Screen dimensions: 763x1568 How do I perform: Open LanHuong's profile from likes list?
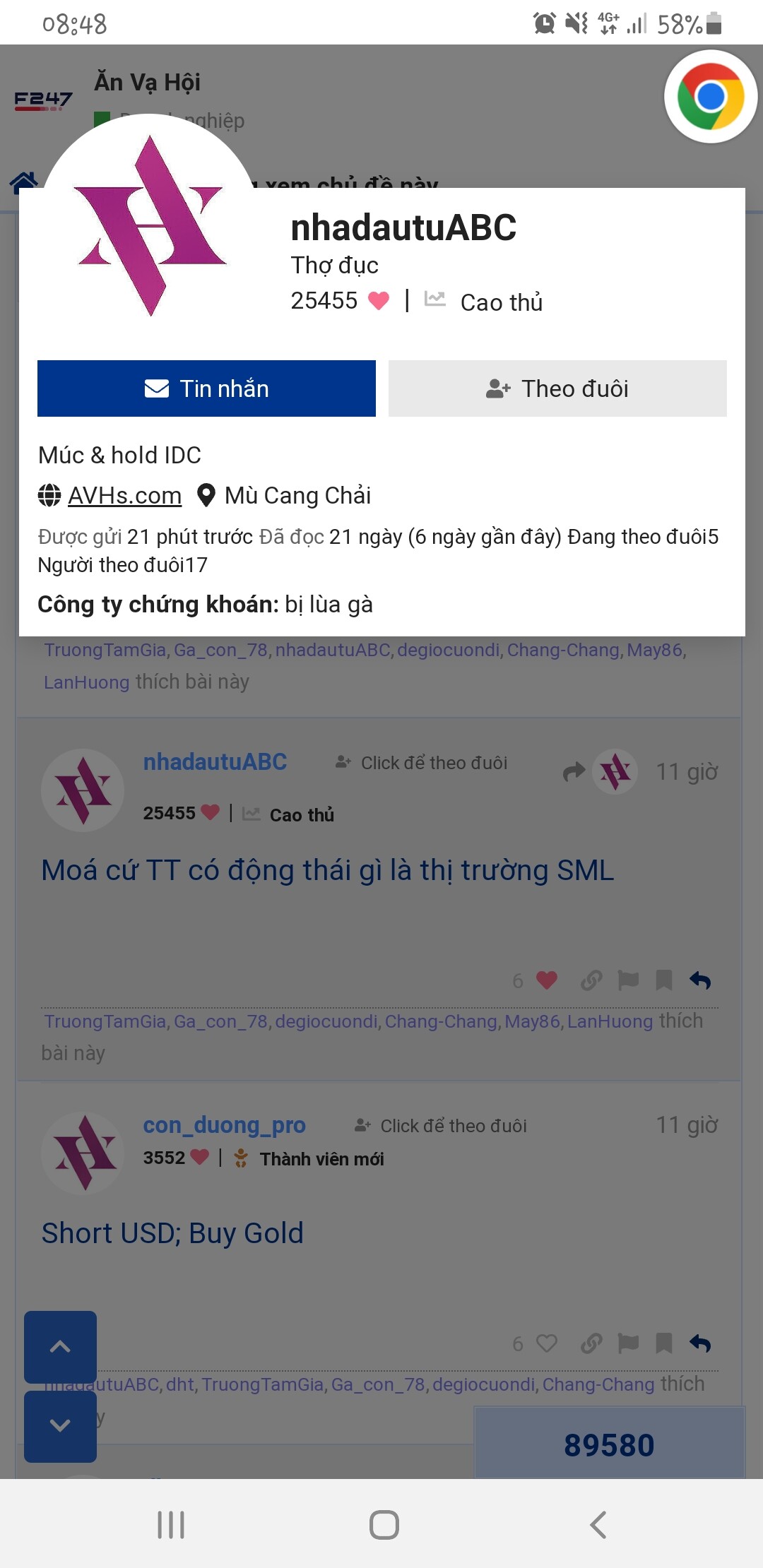86,682
